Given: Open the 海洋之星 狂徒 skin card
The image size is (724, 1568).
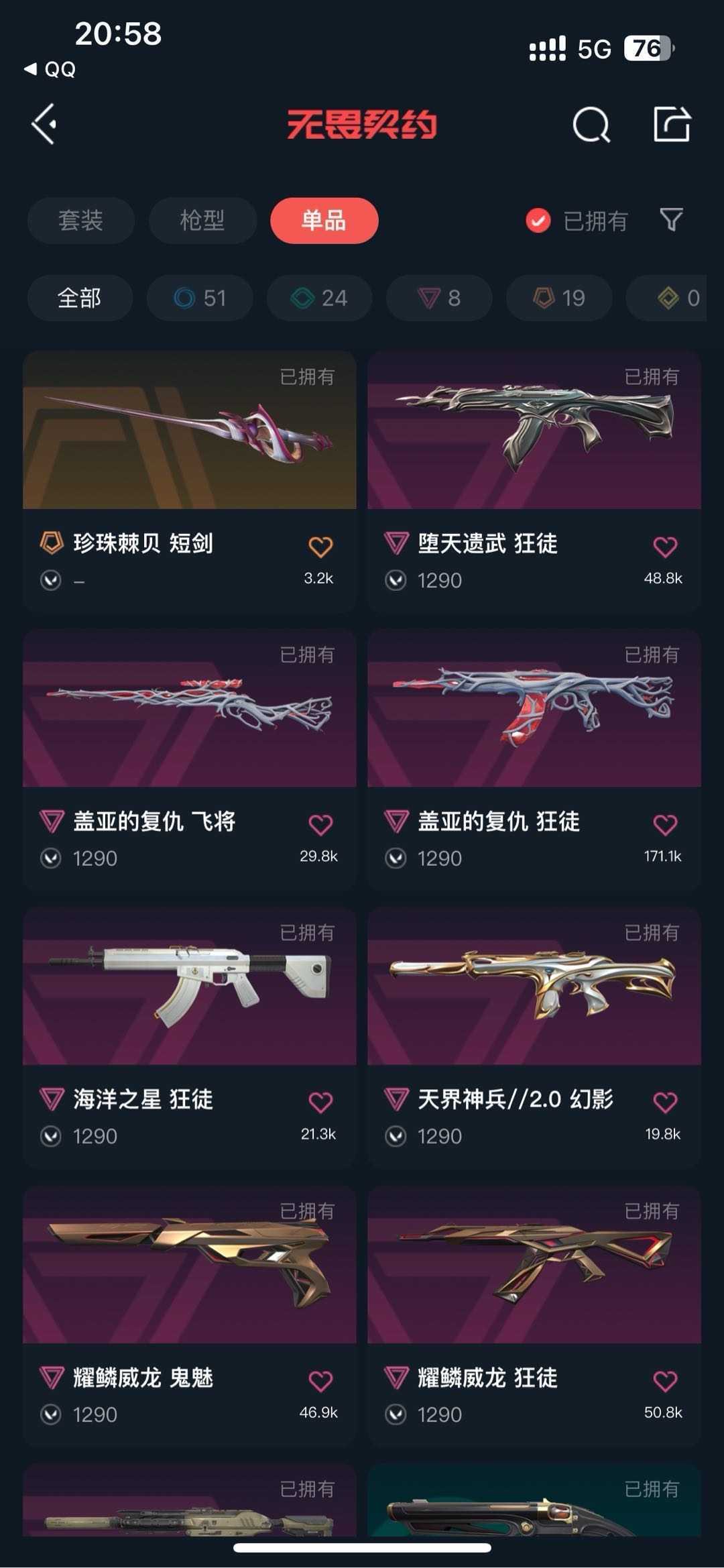Looking at the screenshot, I should click(190, 1038).
